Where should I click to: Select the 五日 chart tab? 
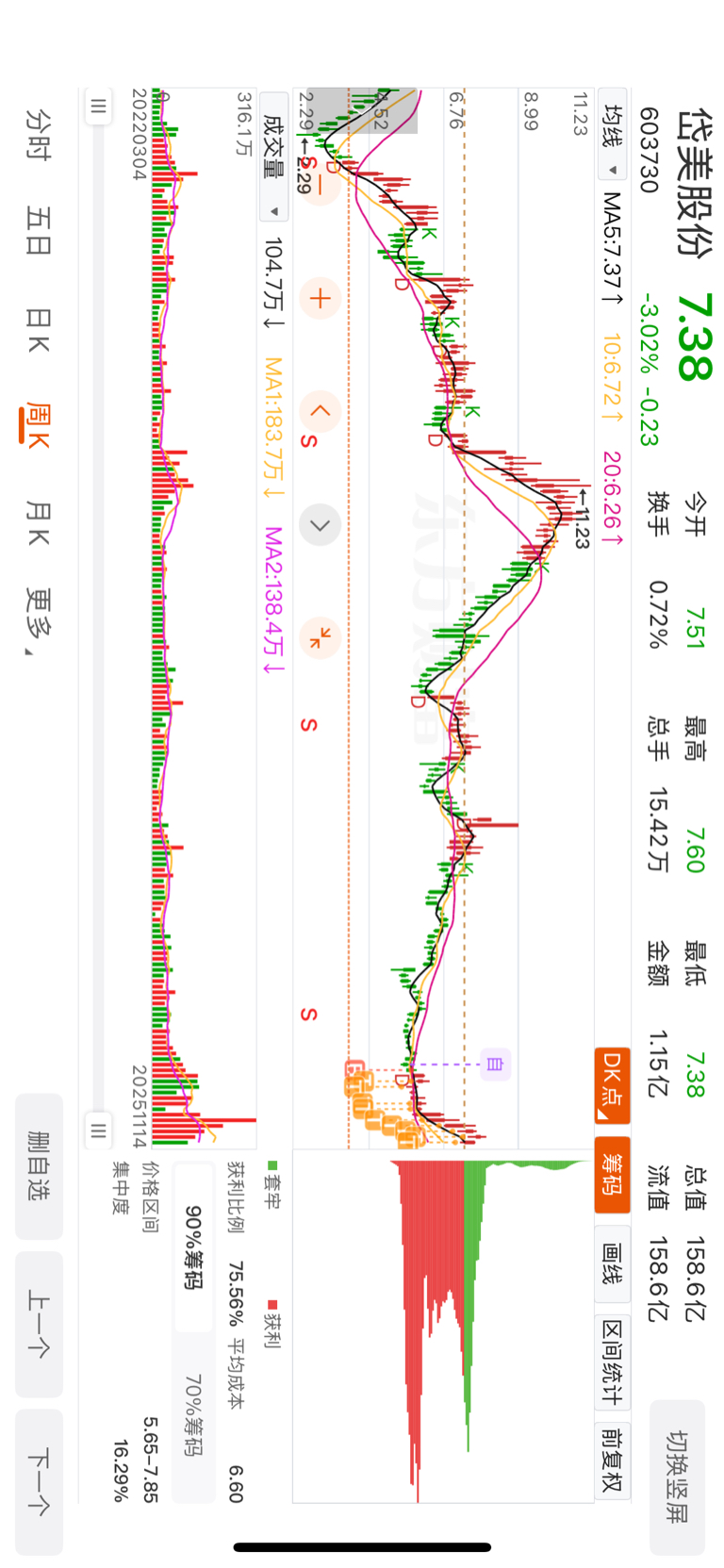(38, 231)
